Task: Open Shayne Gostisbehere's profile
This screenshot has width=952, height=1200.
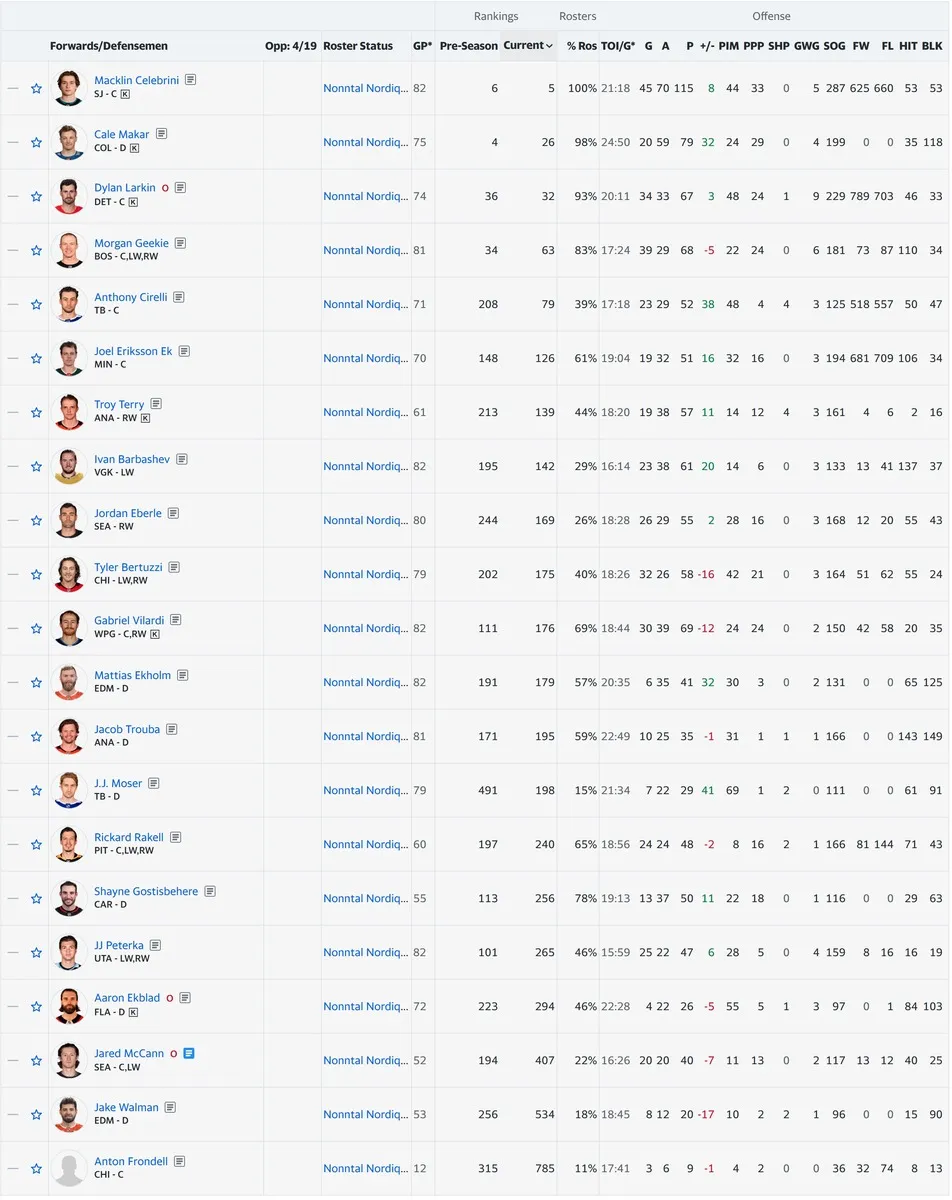Action: tap(146, 891)
